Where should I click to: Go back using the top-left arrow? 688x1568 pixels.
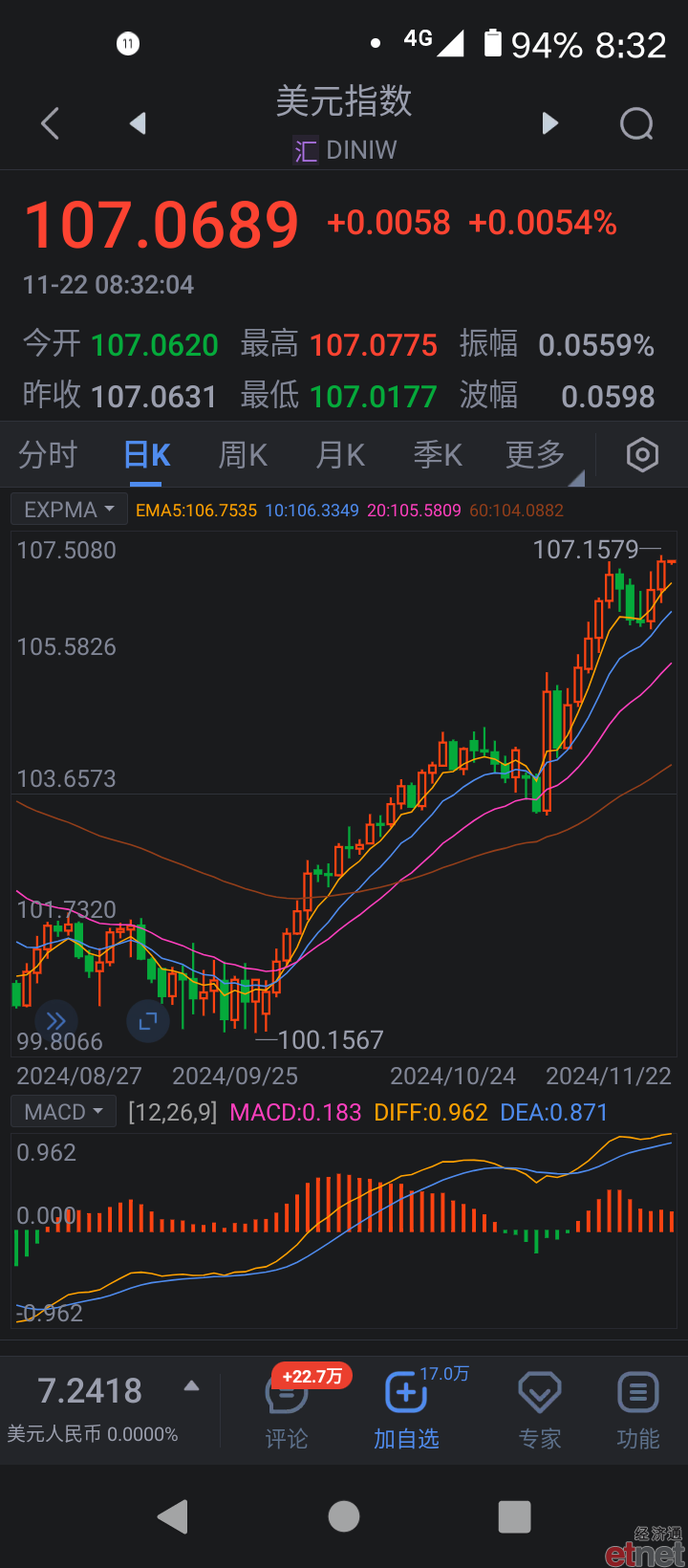click(x=51, y=123)
